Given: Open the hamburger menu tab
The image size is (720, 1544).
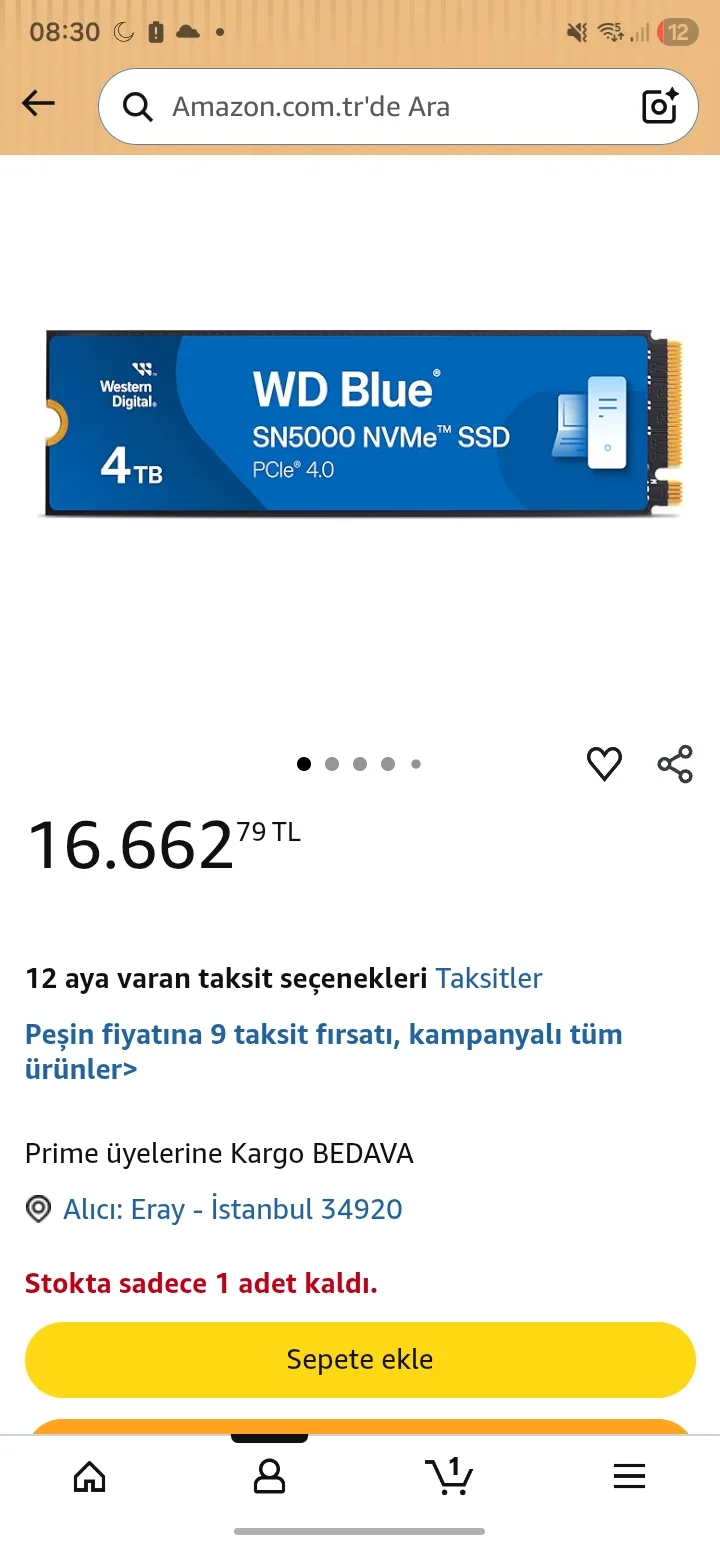Looking at the screenshot, I should (629, 1476).
